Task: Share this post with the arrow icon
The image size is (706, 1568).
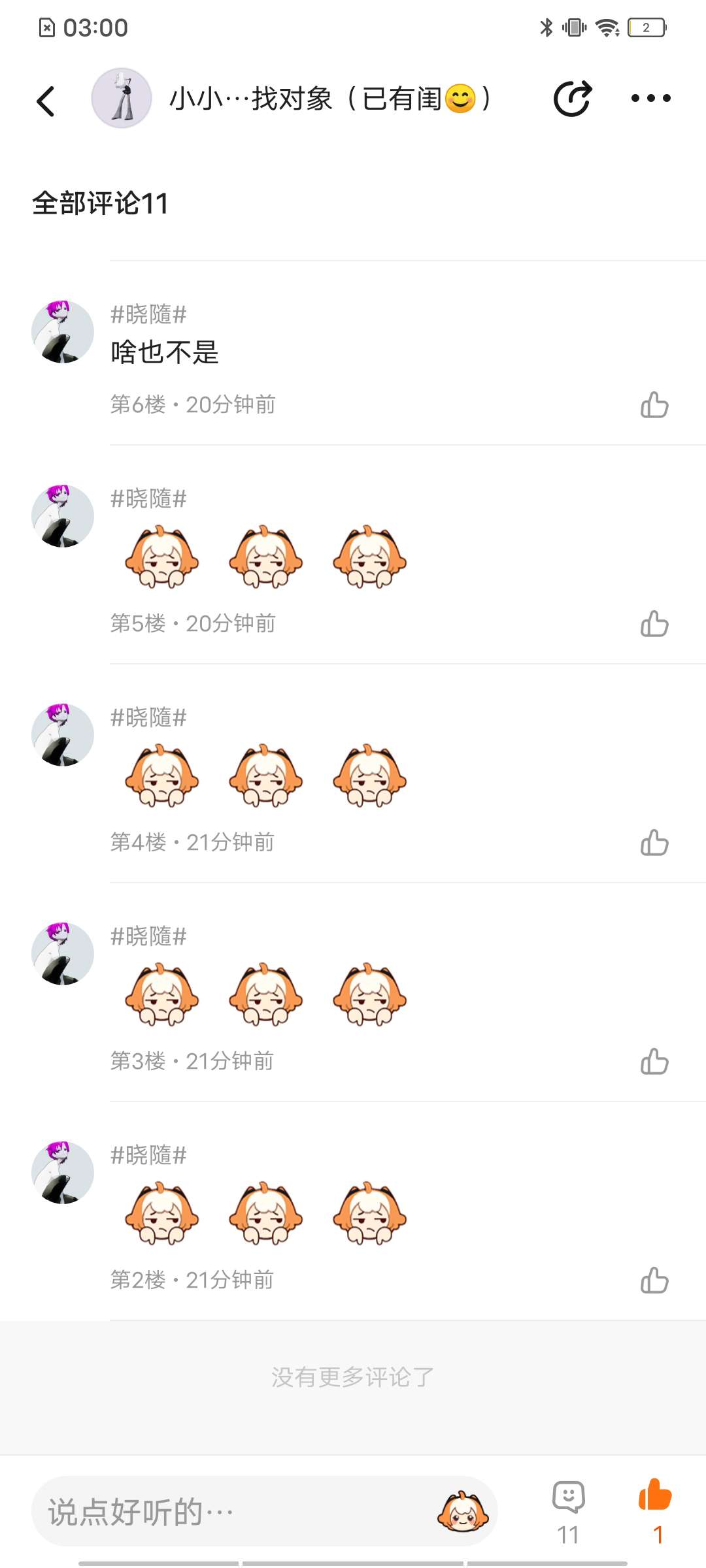Action: 573,99
